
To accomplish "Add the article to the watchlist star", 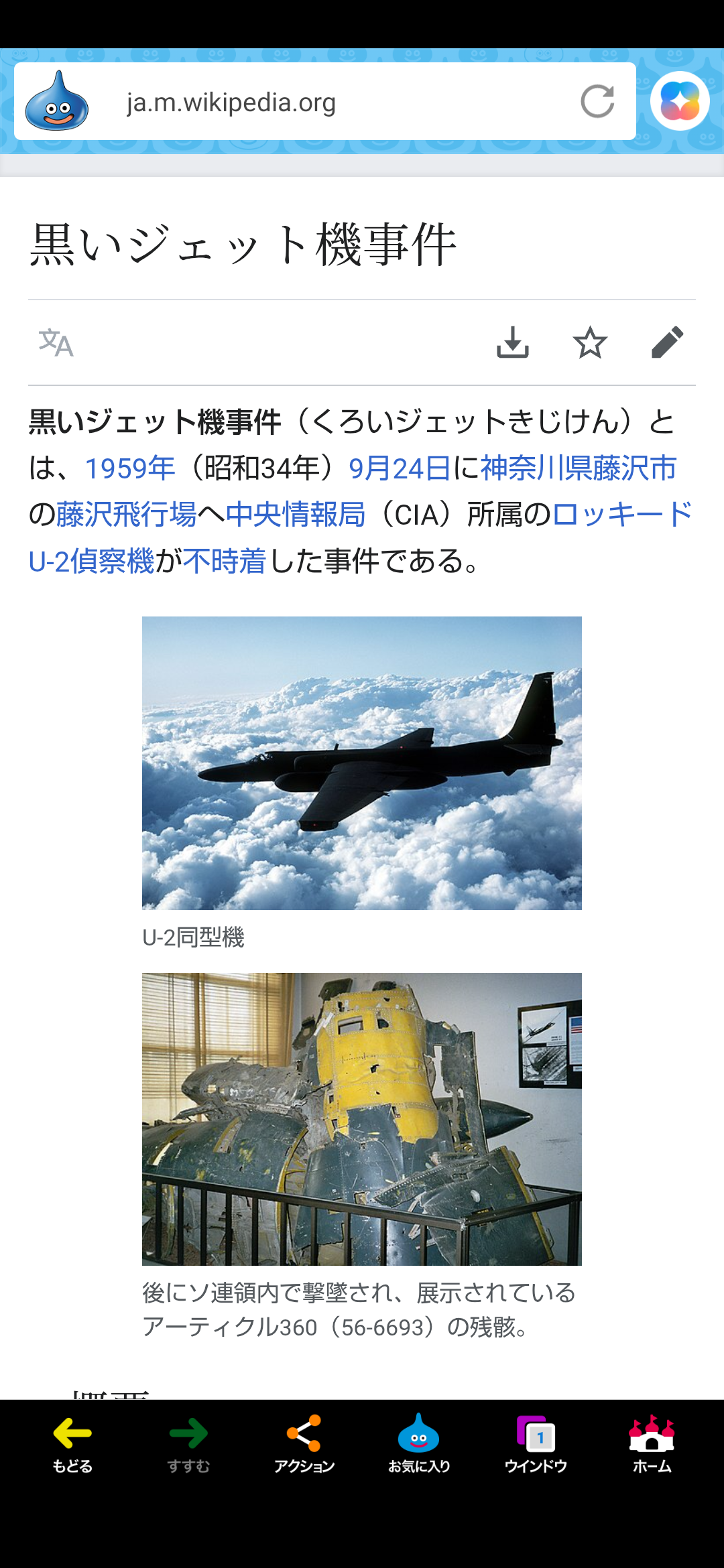I will [590, 342].
